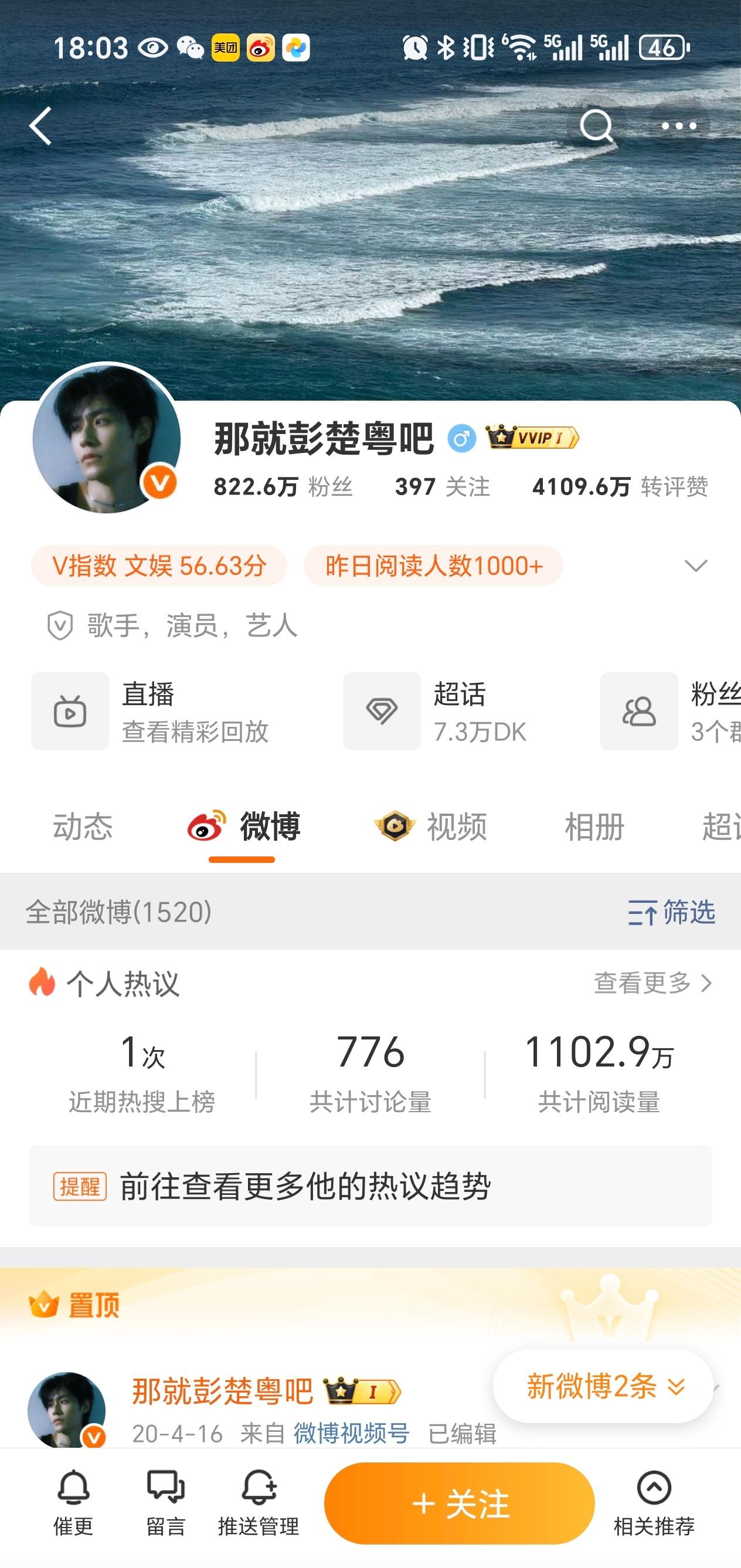
Task: Open 推送管理 in the bottom bar
Action: [259, 1502]
